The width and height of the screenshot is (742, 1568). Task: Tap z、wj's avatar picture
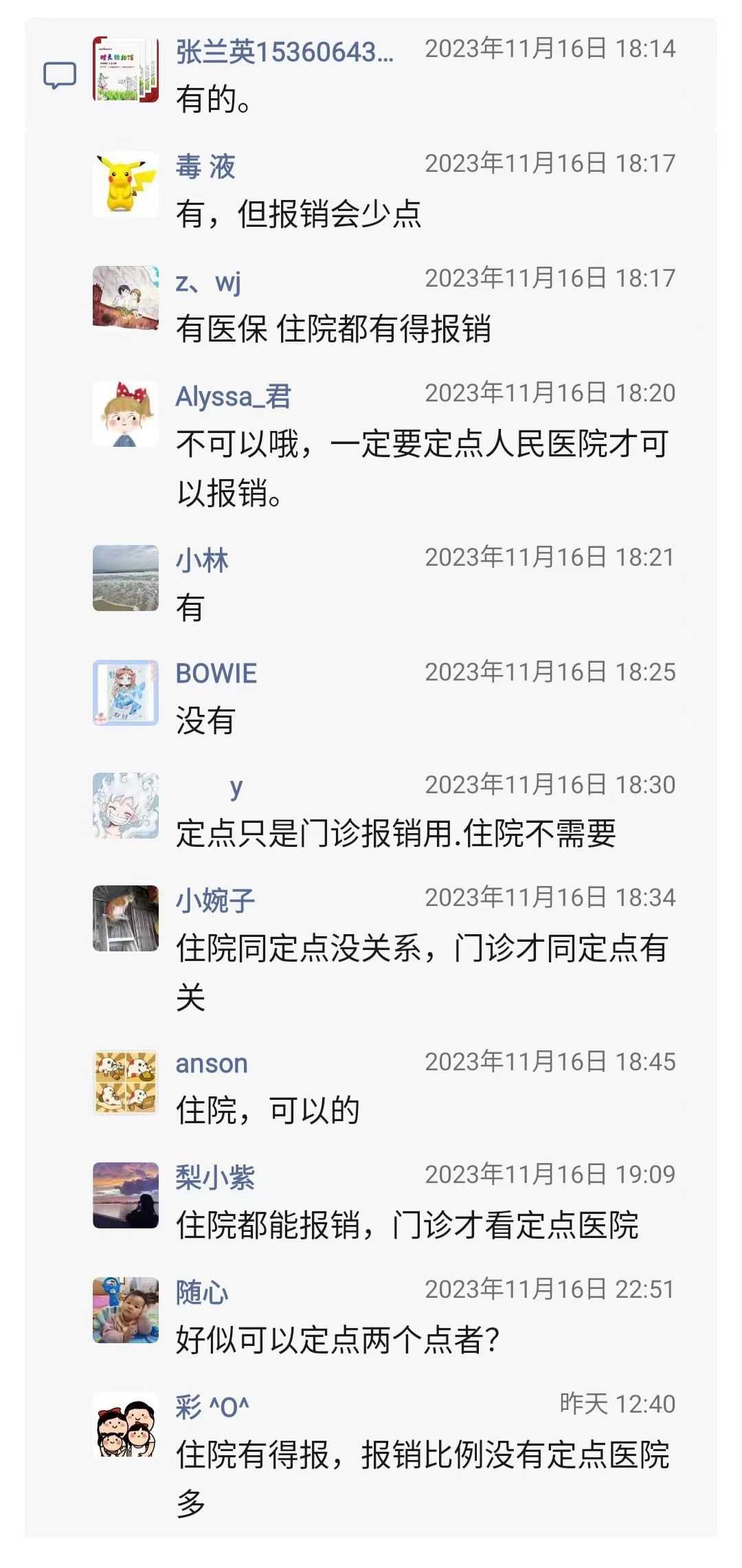(126, 299)
